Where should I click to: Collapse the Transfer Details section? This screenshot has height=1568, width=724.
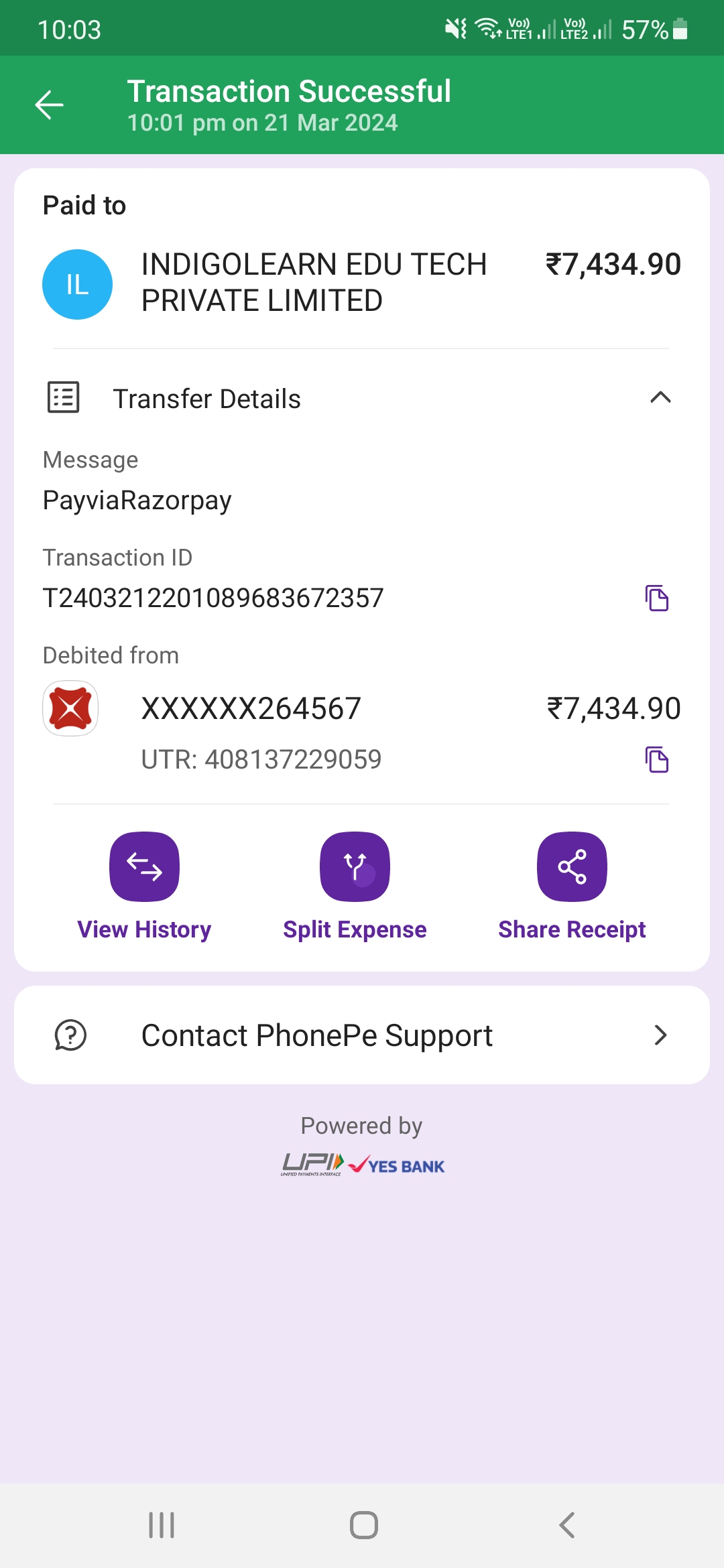click(x=660, y=398)
